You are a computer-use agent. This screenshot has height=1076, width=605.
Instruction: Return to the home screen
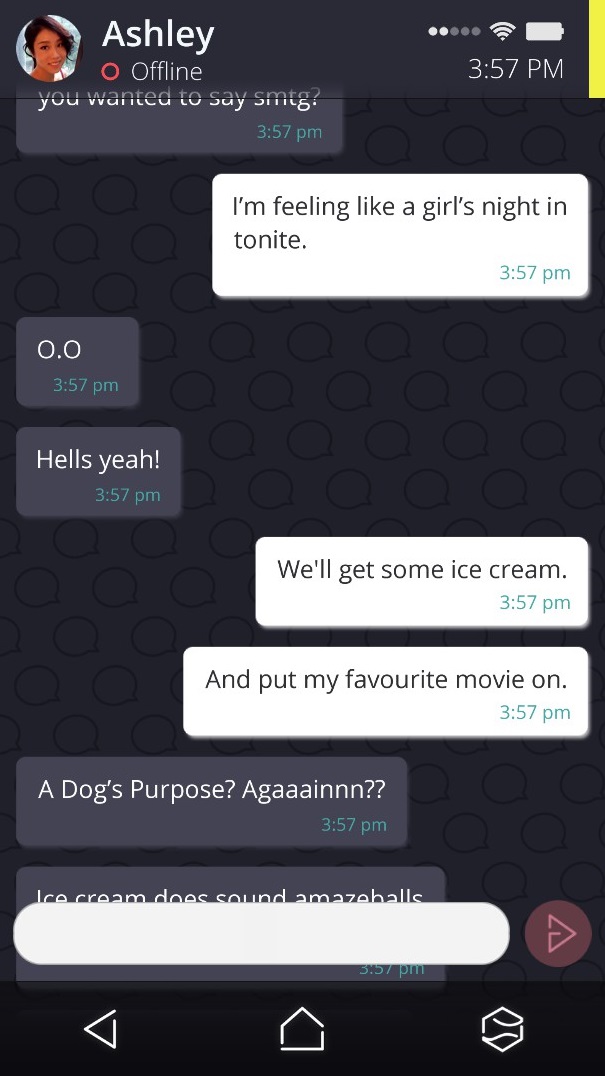coord(302,1028)
